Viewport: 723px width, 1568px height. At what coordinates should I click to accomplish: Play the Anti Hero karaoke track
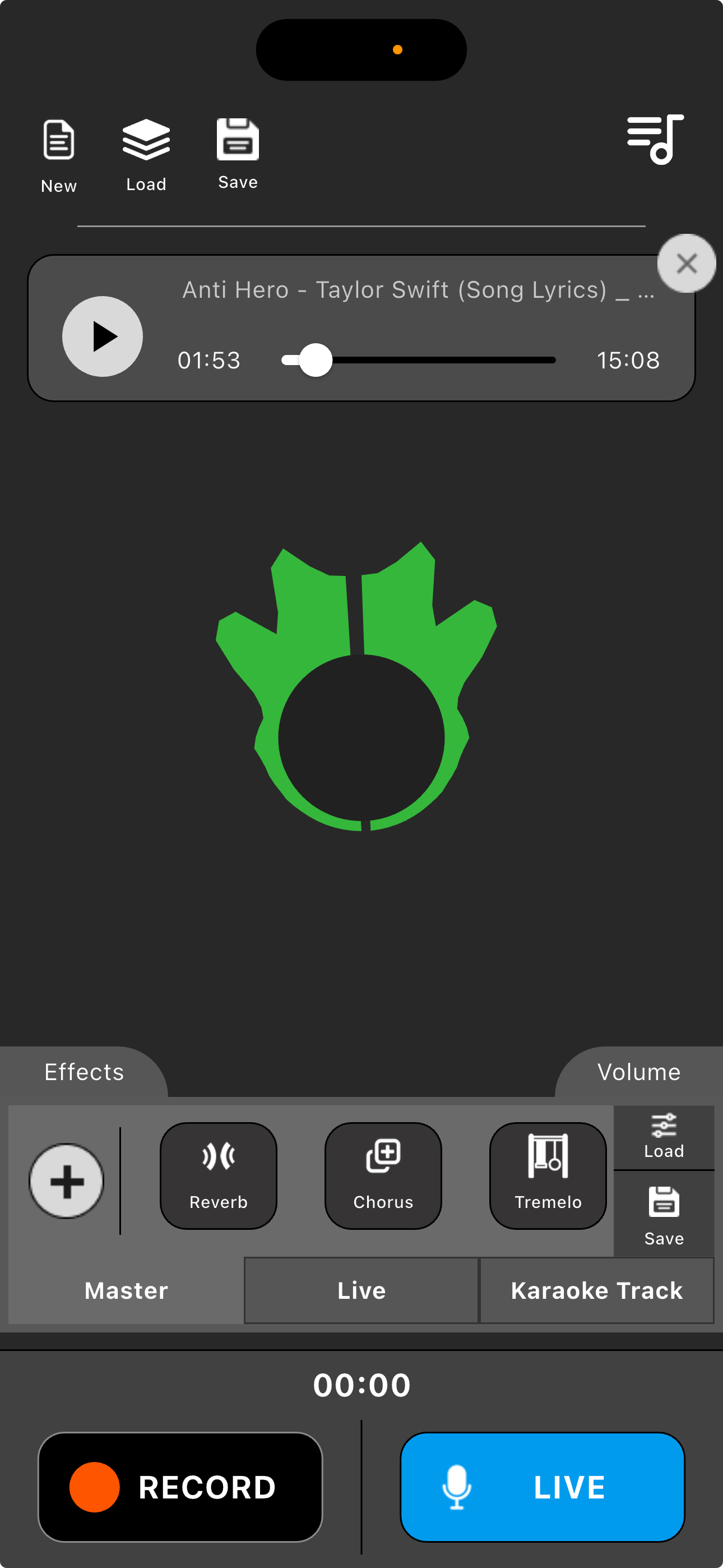[103, 336]
